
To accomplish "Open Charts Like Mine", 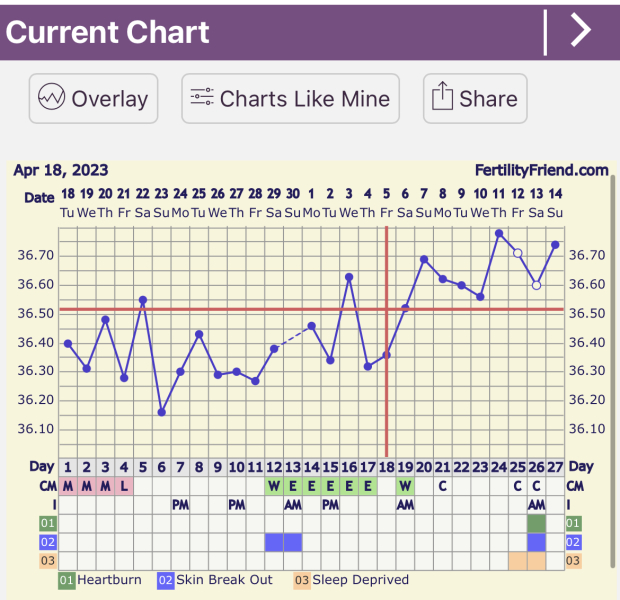I will (290, 99).
